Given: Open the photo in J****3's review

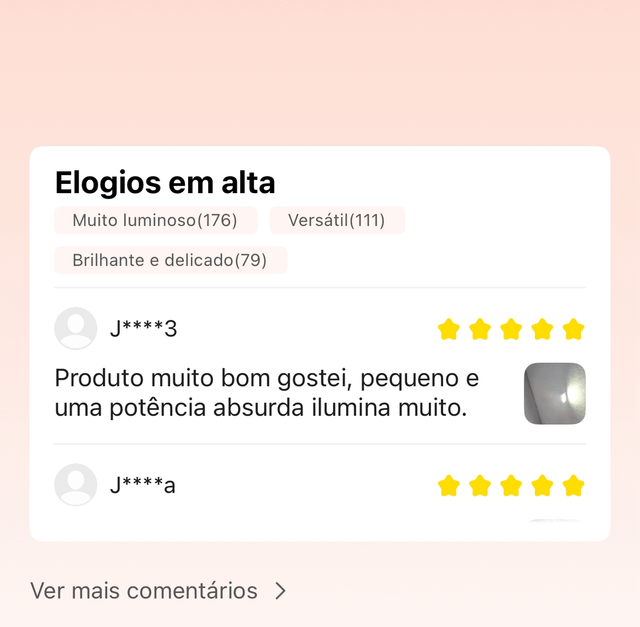Looking at the screenshot, I should pyautogui.click(x=554, y=393).
